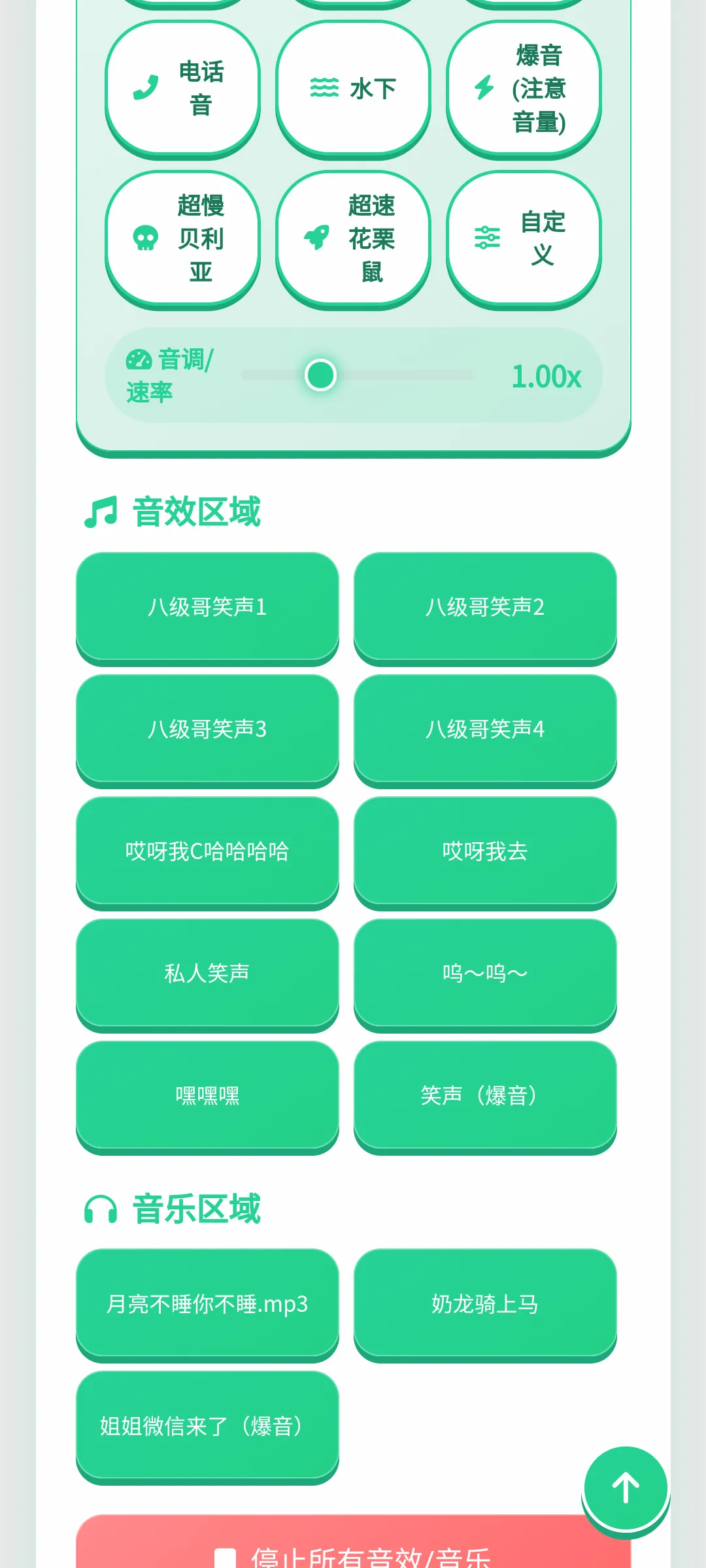Select the 电话音 voice effect
Viewport: 706px width, 1568px height.
(182, 88)
